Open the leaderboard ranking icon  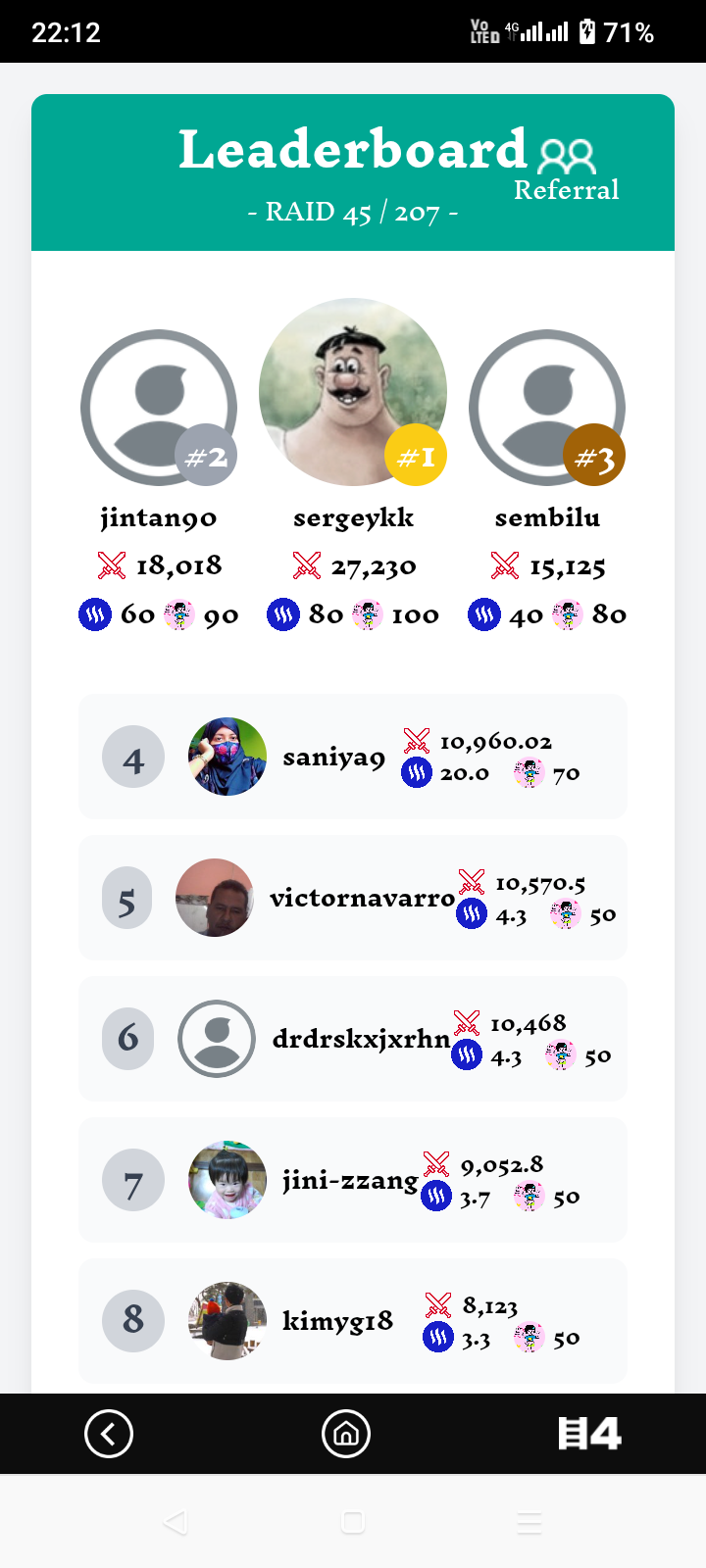[x=589, y=1434]
